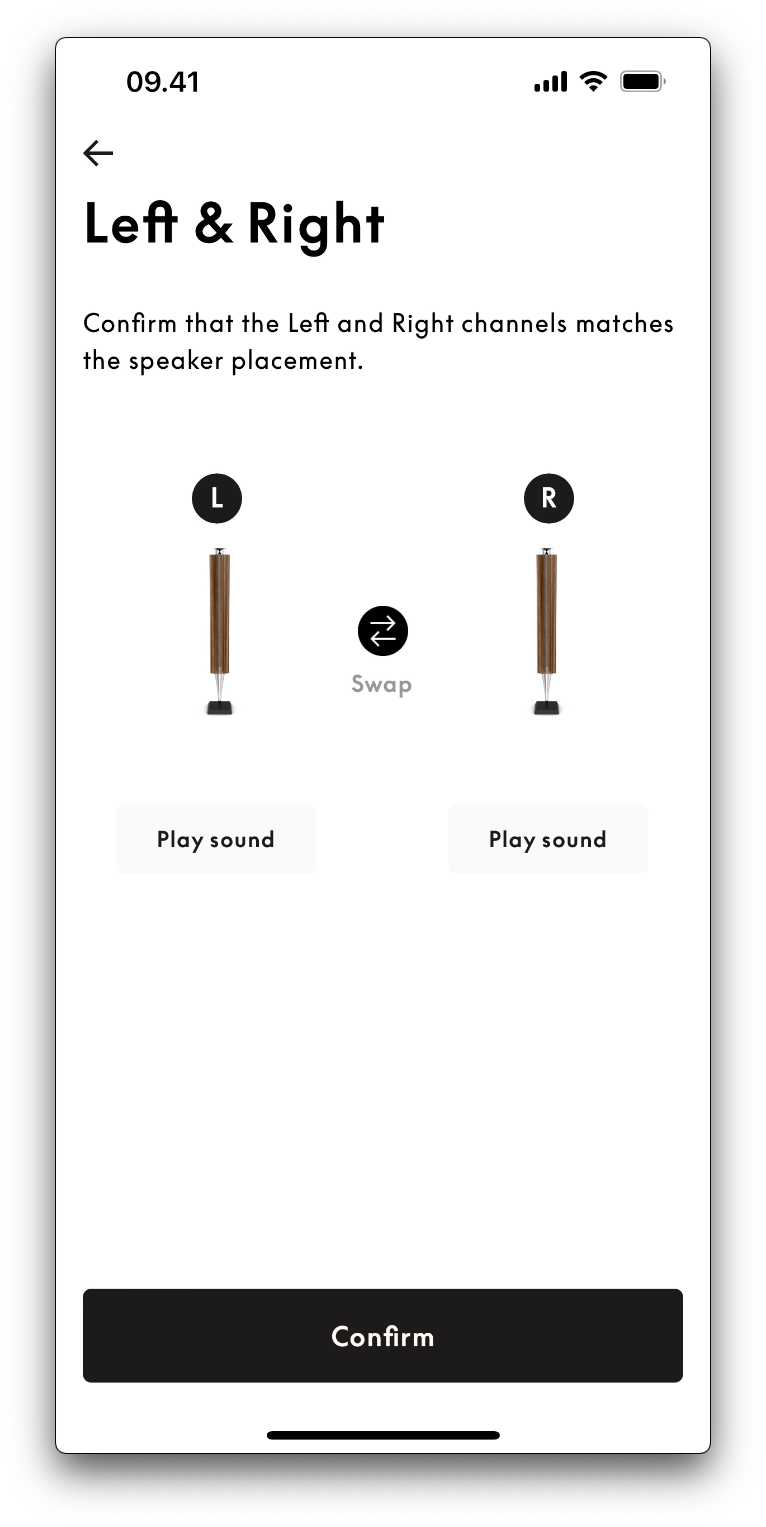The image size is (766, 1527).
Task: Play sound on the right speaker
Action: [548, 839]
